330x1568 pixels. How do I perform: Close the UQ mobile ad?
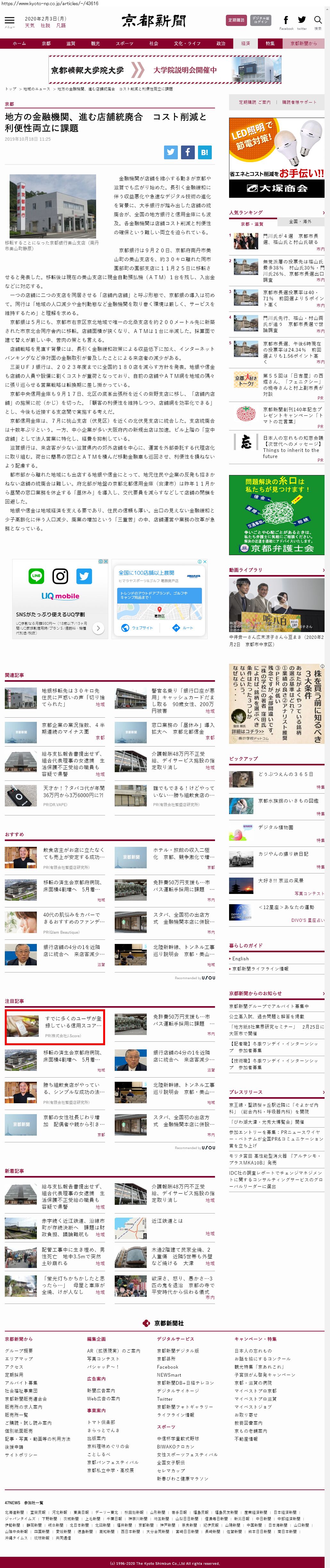click(105, 561)
